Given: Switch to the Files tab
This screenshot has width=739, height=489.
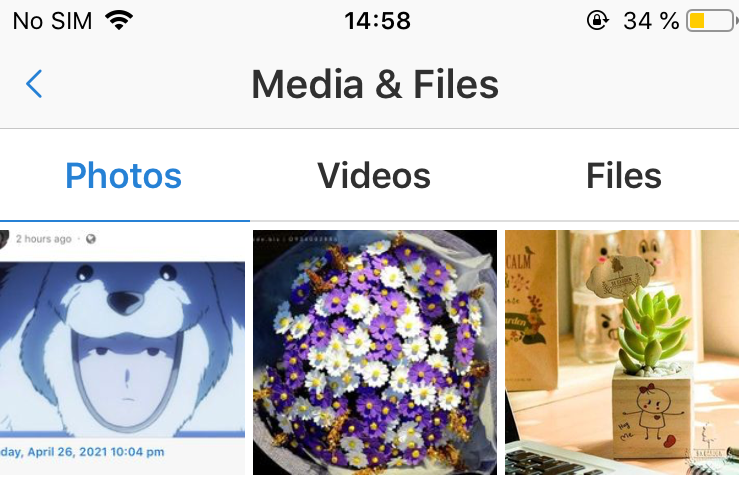Looking at the screenshot, I should point(623,176).
